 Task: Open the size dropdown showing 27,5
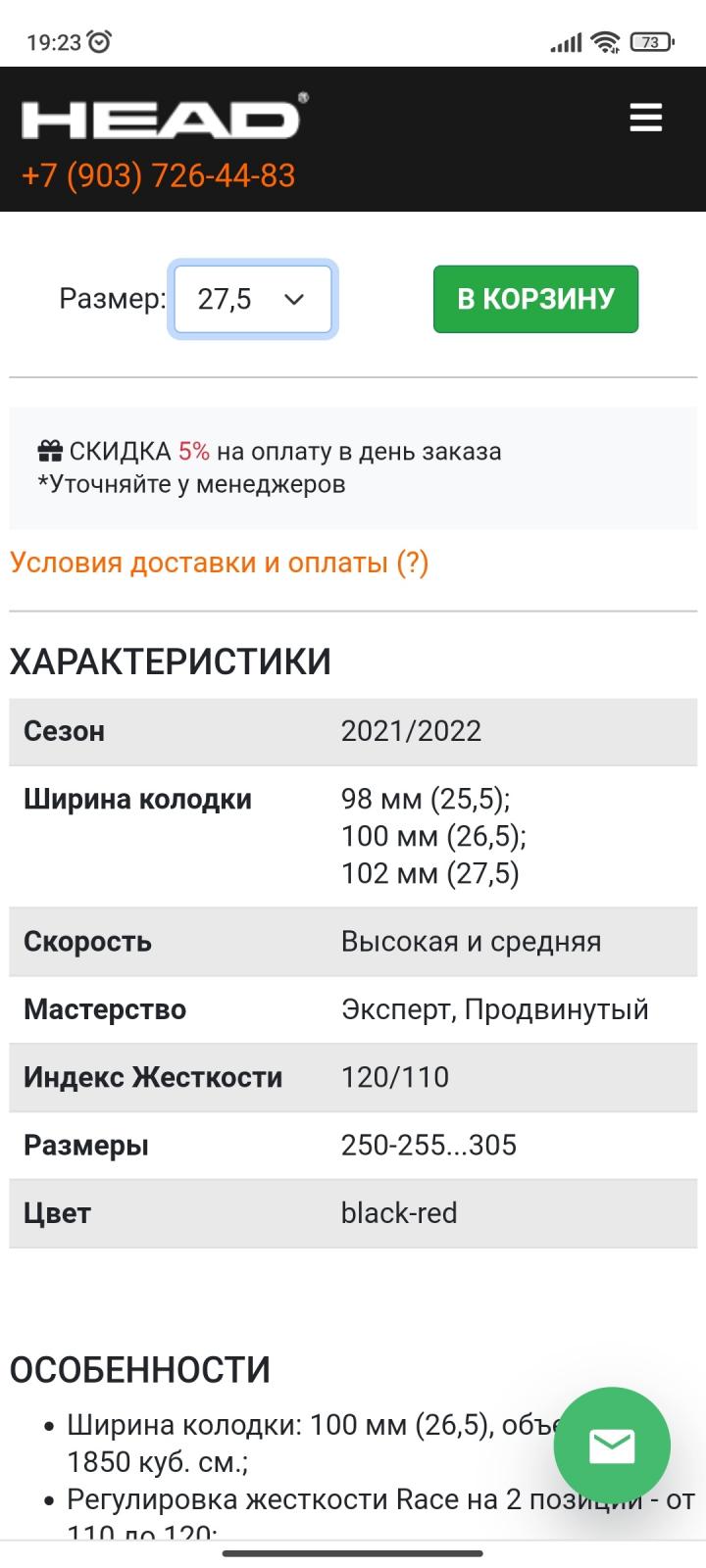pos(253,299)
